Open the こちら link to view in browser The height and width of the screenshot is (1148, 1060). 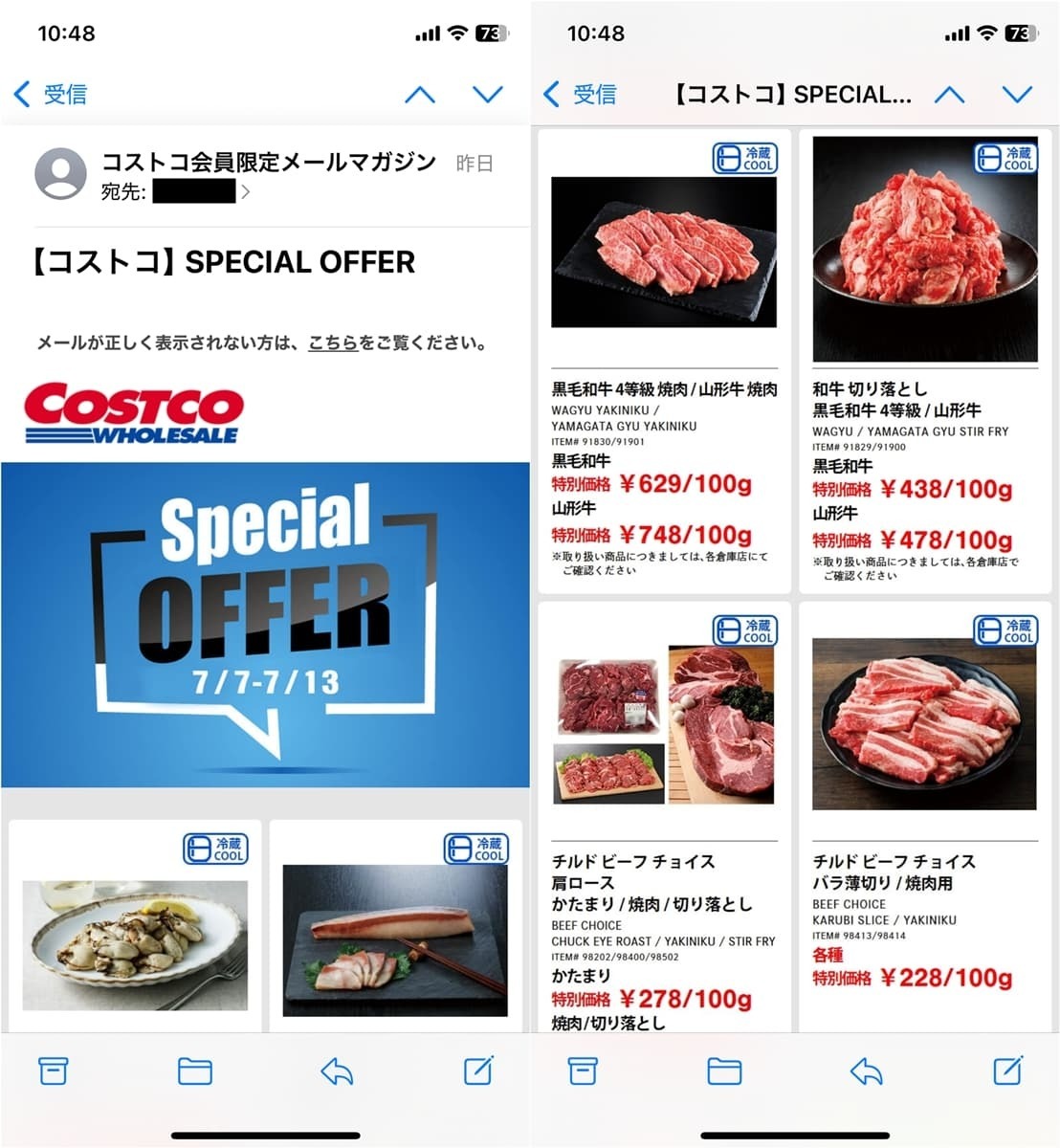tap(333, 342)
